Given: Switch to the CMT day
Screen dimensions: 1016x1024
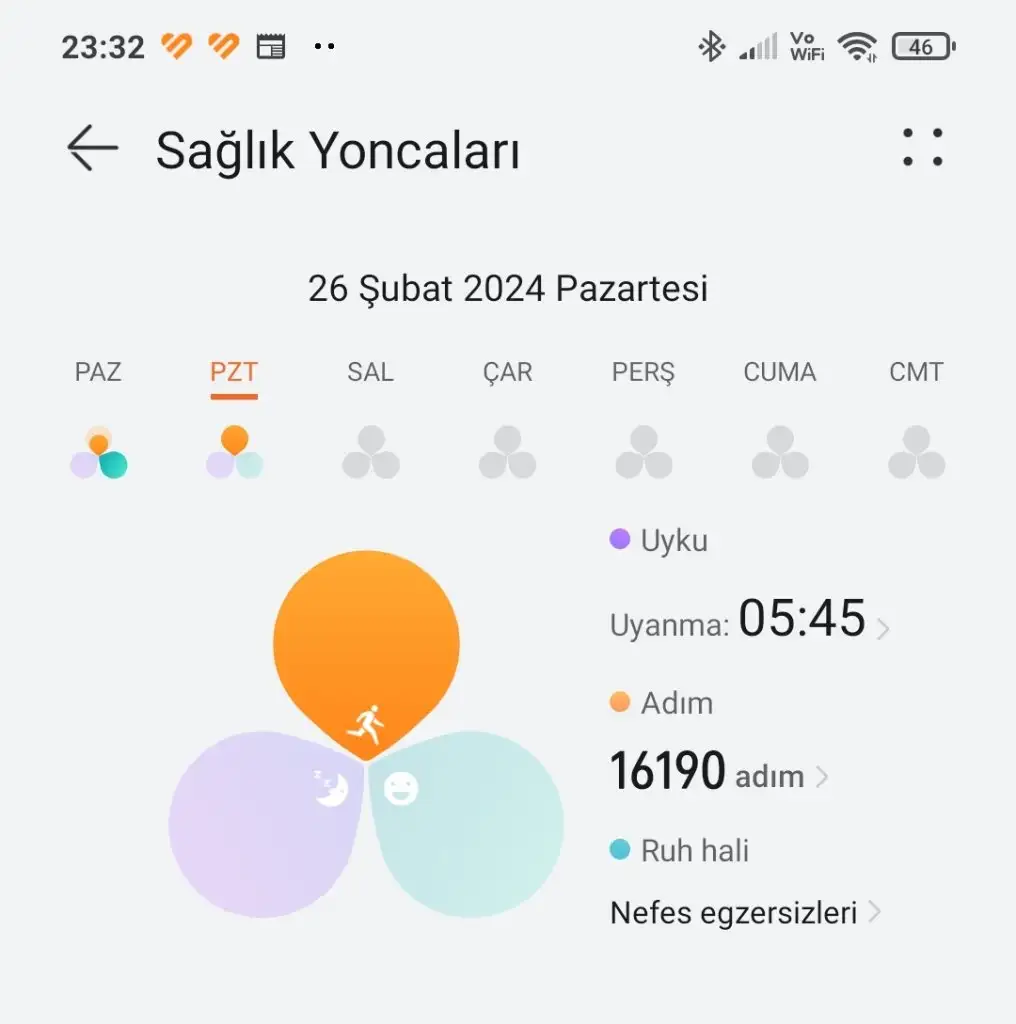Looking at the screenshot, I should (x=916, y=420).
